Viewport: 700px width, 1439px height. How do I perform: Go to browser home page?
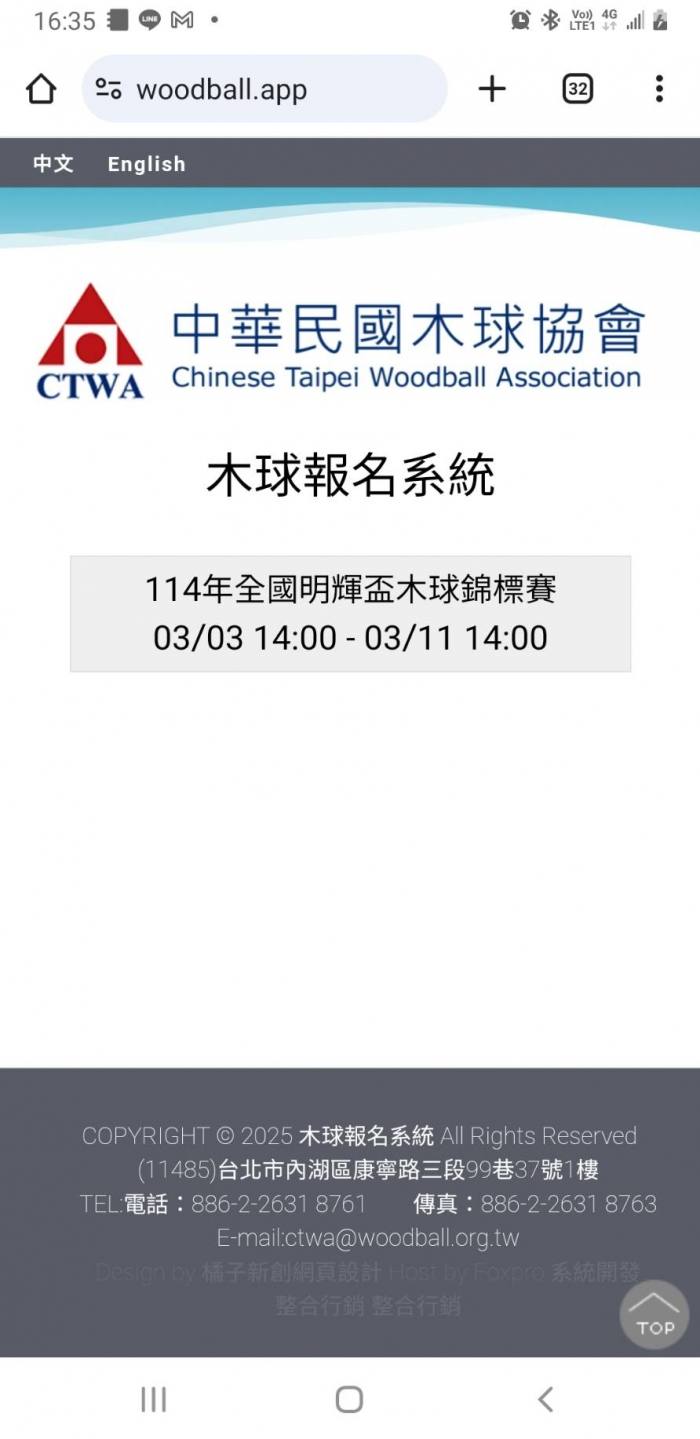pos(41,89)
